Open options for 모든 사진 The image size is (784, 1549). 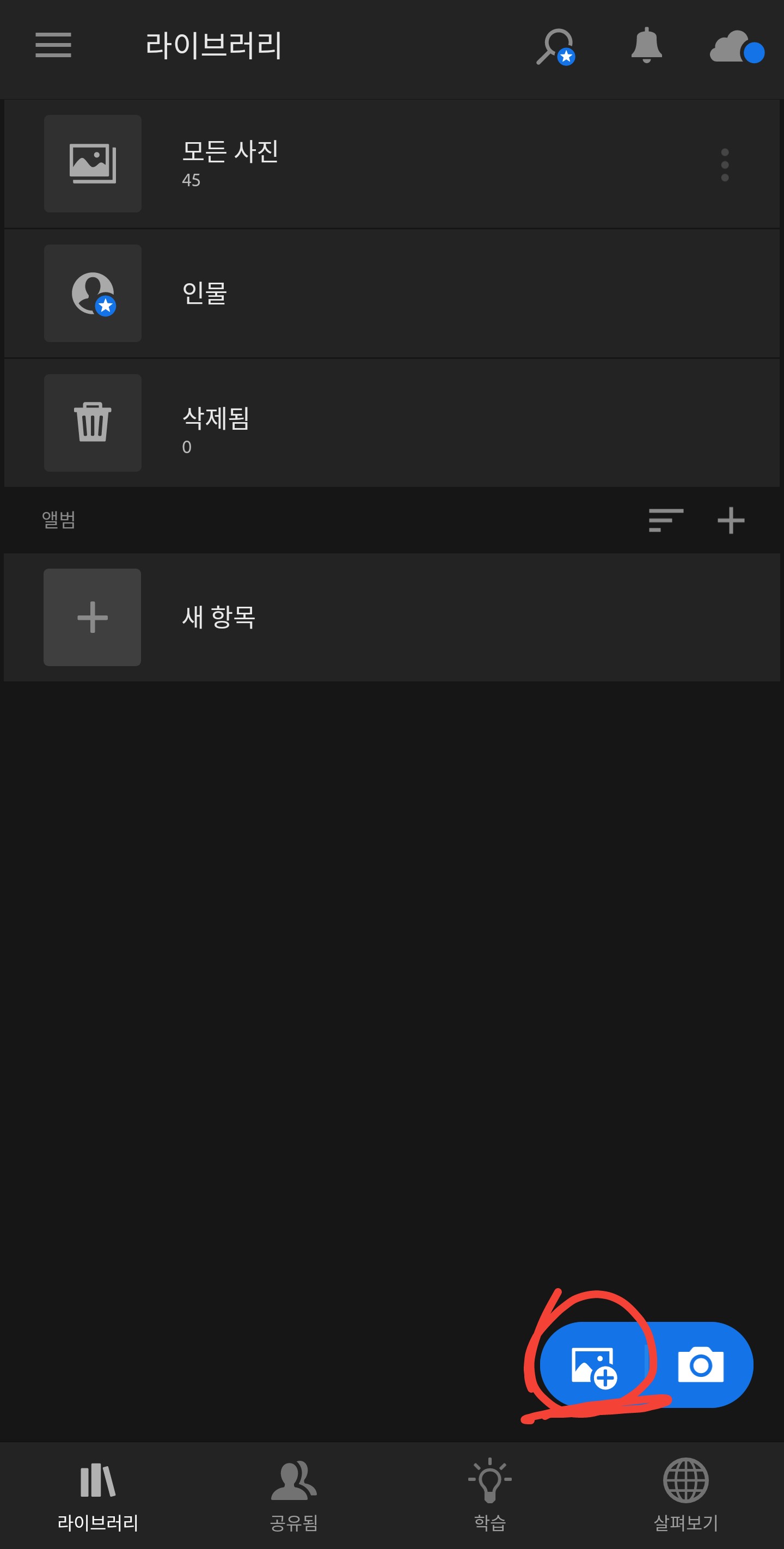click(725, 165)
